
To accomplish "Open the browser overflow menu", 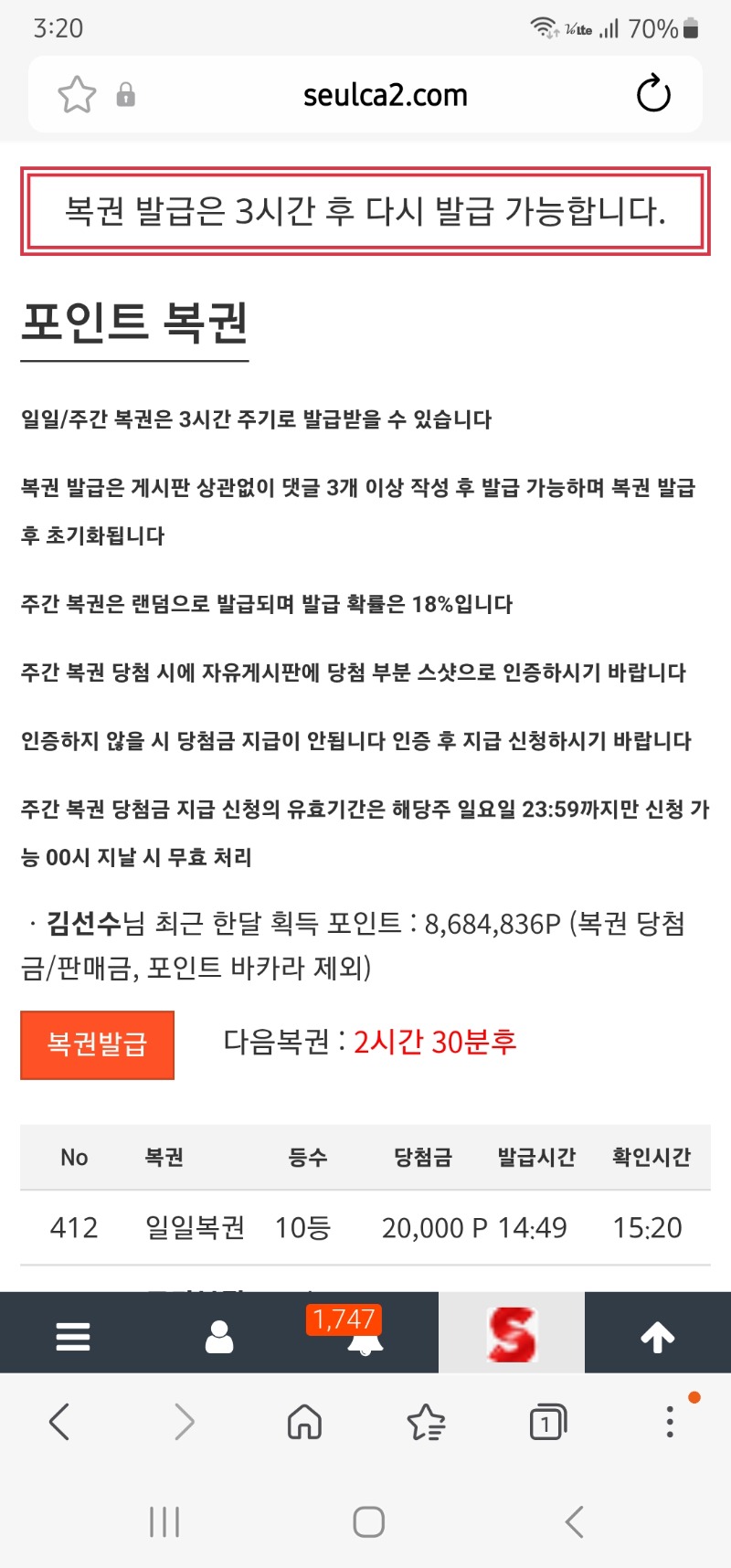I will click(x=670, y=1422).
